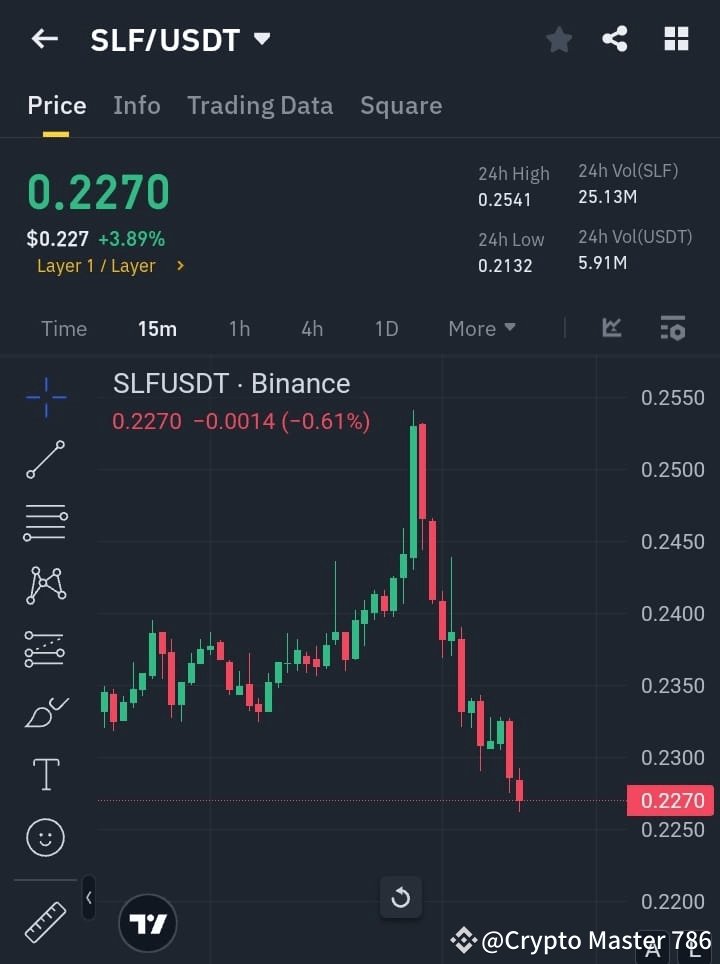Select the XABCD pattern tool
The width and height of the screenshot is (720, 964).
point(44,586)
